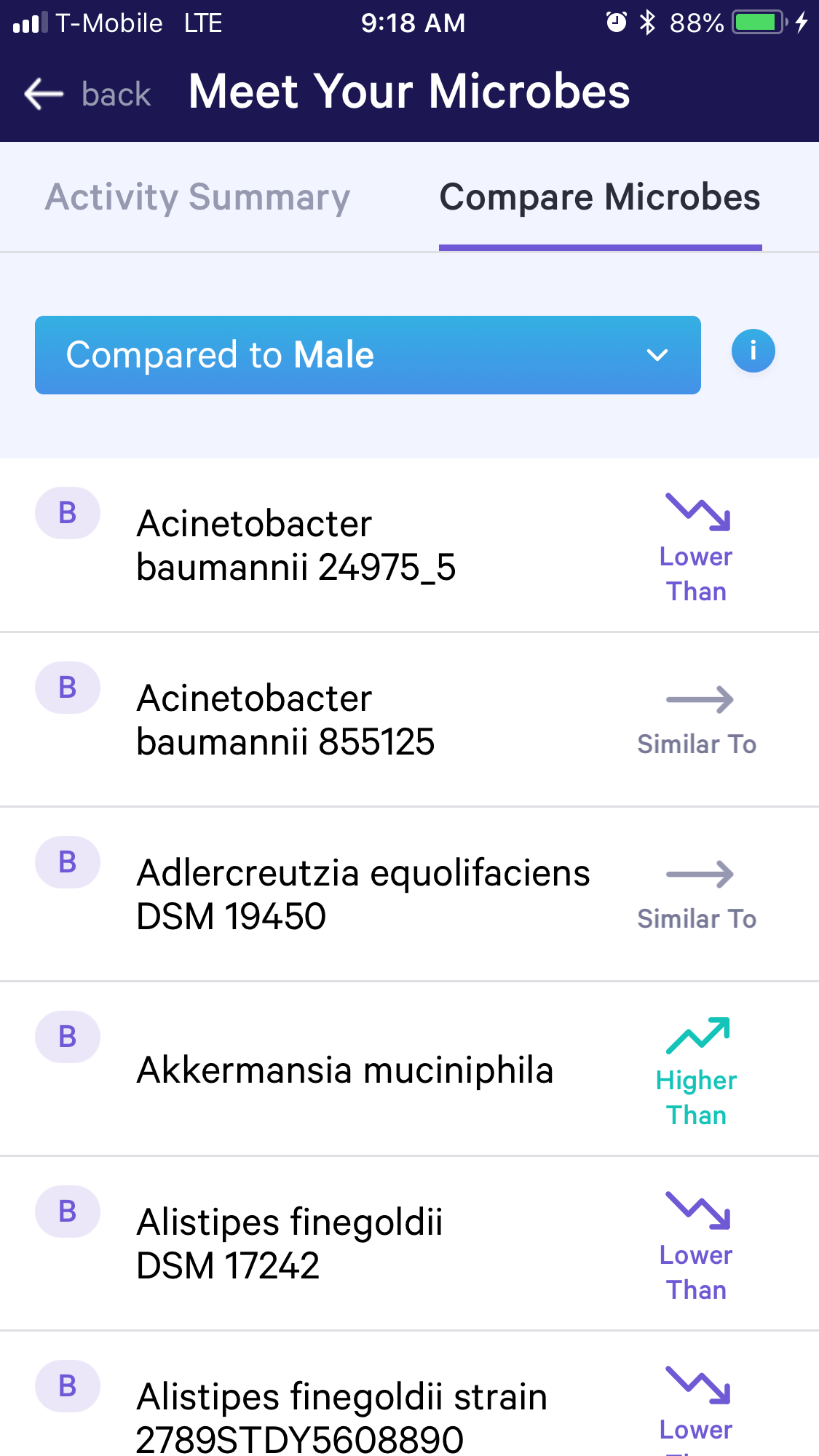Select Alistipes finegoldii DSM 17242
The image size is (819, 1456).
pos(409,1244)
